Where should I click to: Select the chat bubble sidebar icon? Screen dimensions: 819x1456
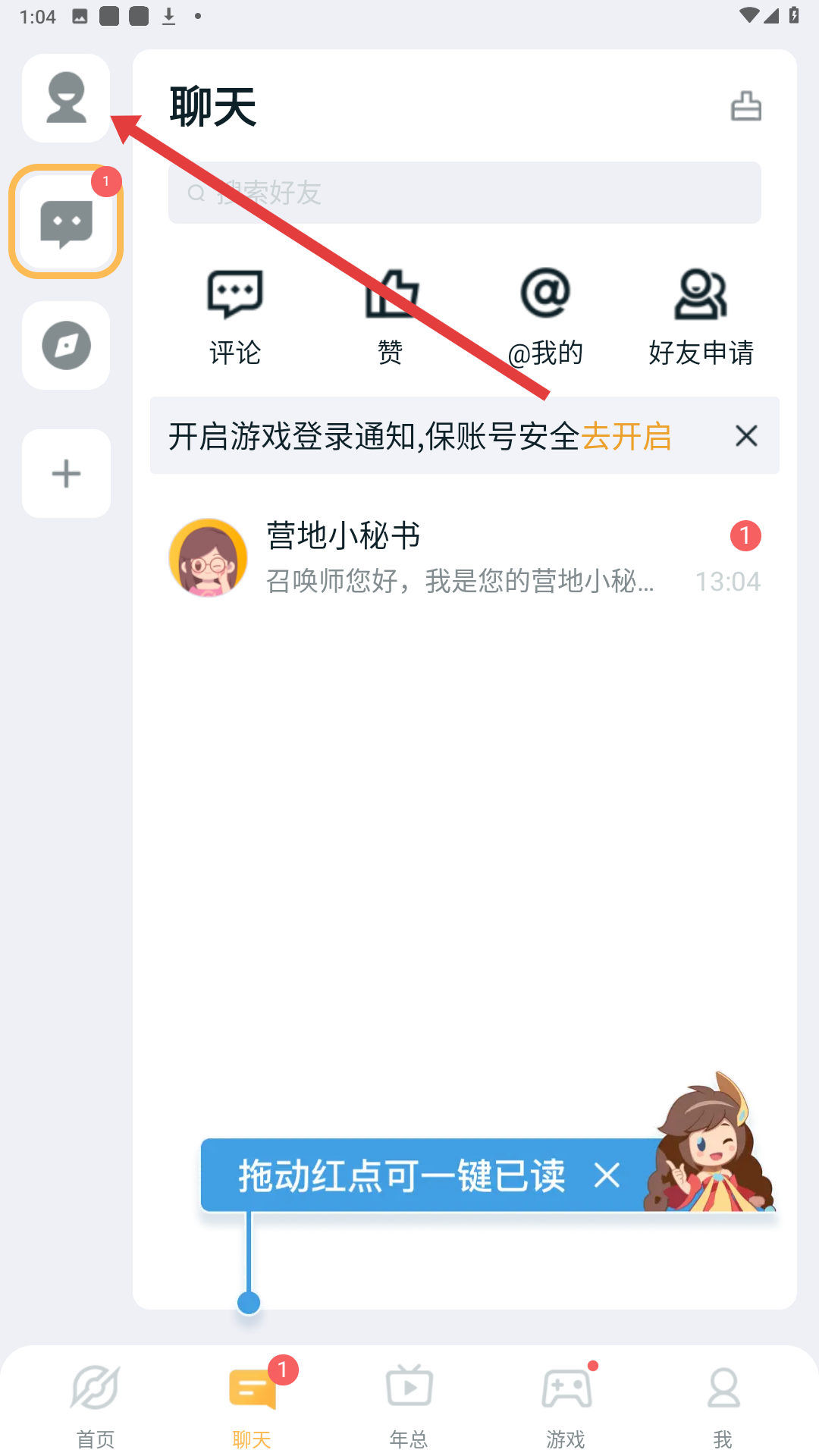point(66,222)
